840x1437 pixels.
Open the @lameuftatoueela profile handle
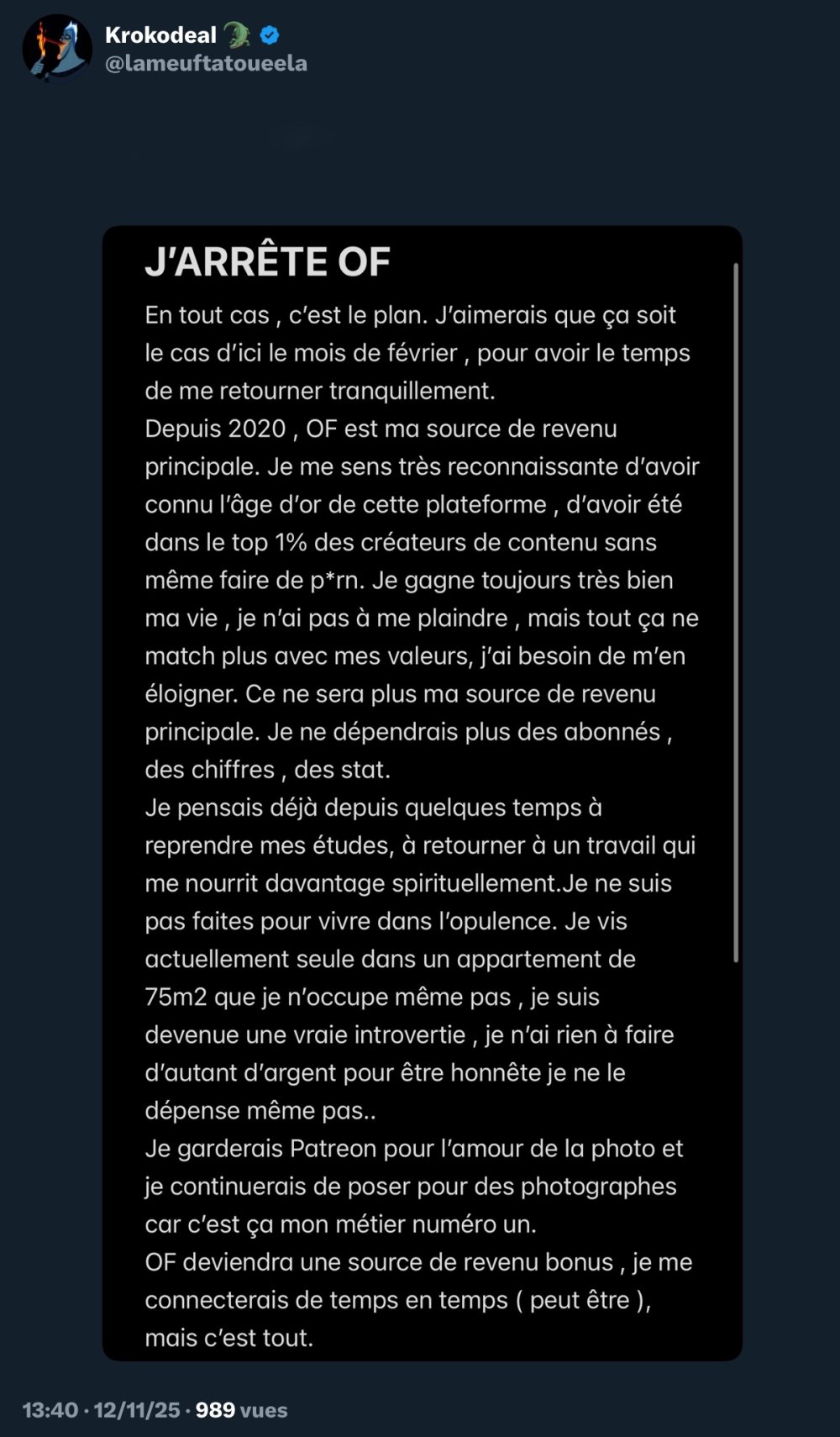pyautogui.click(x=206, y=64)
